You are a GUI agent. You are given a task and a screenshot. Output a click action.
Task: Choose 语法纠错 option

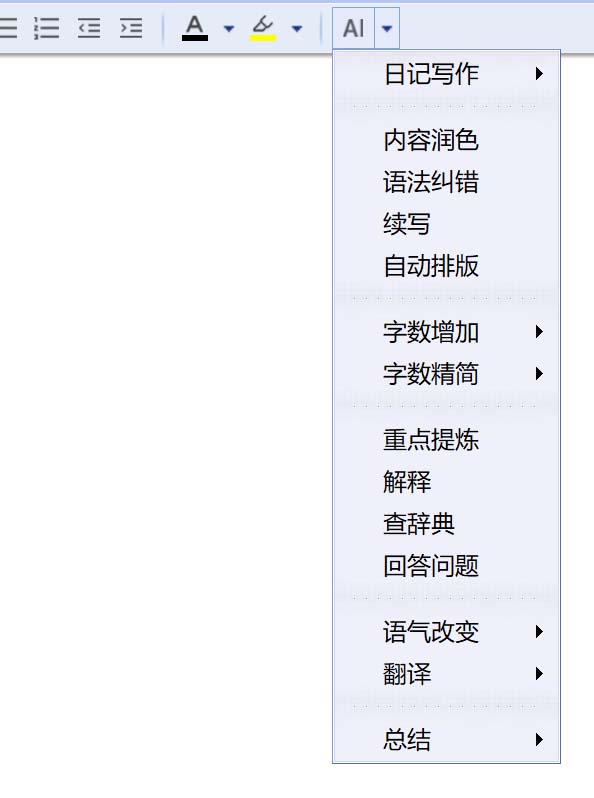(446, 182)
